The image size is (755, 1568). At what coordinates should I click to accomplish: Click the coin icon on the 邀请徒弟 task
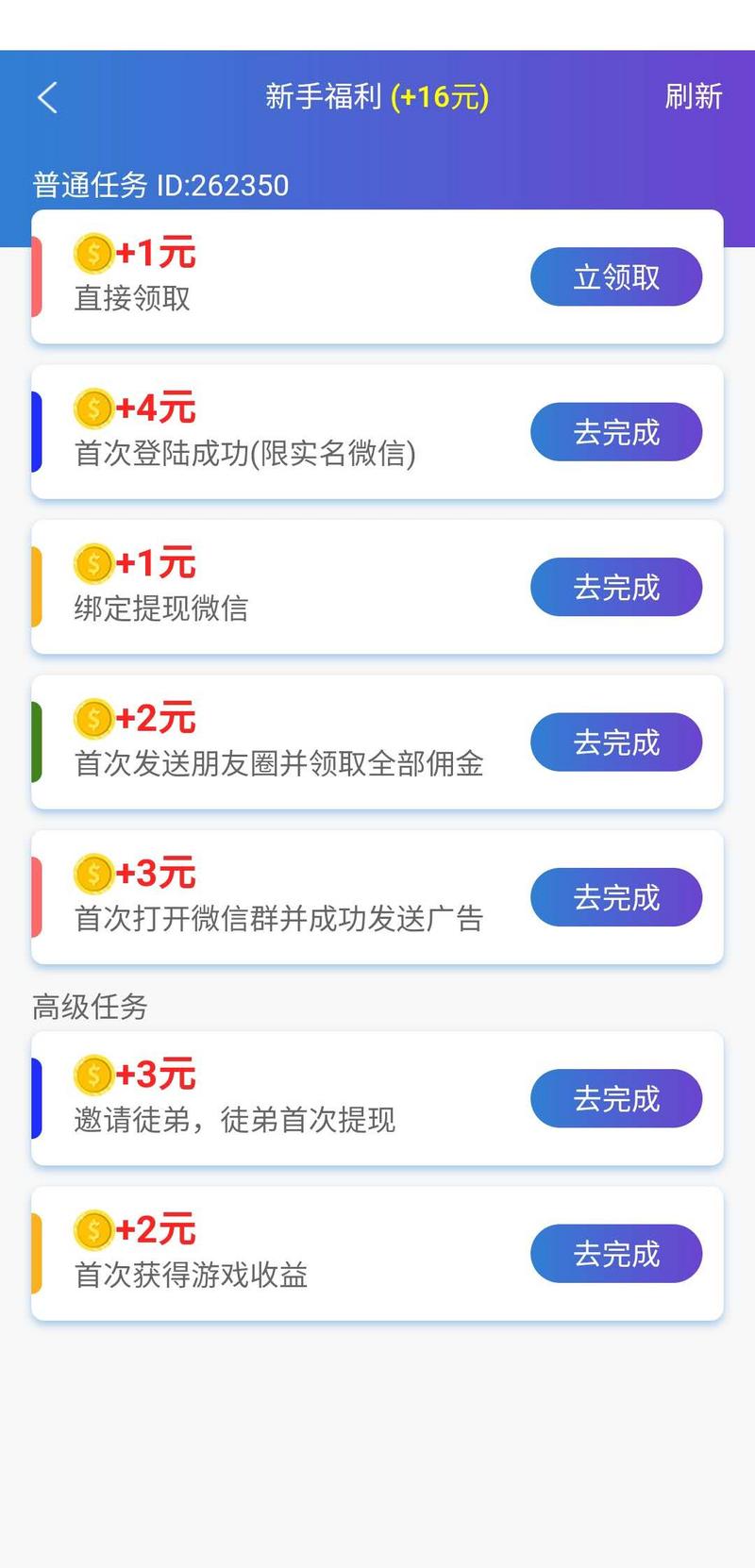point(92,1074)
